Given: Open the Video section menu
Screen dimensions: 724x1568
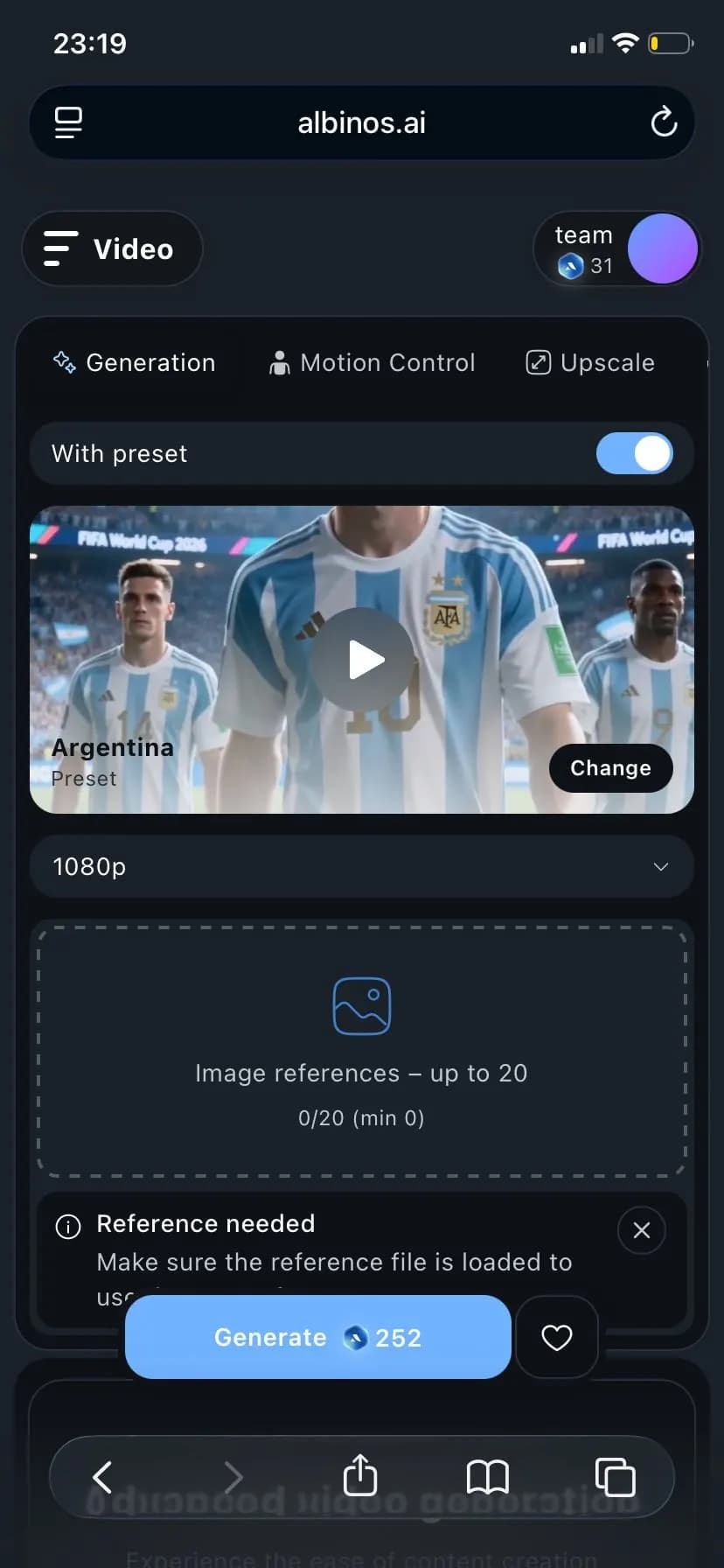Looking at the screenshot, I should click(112, 248).
